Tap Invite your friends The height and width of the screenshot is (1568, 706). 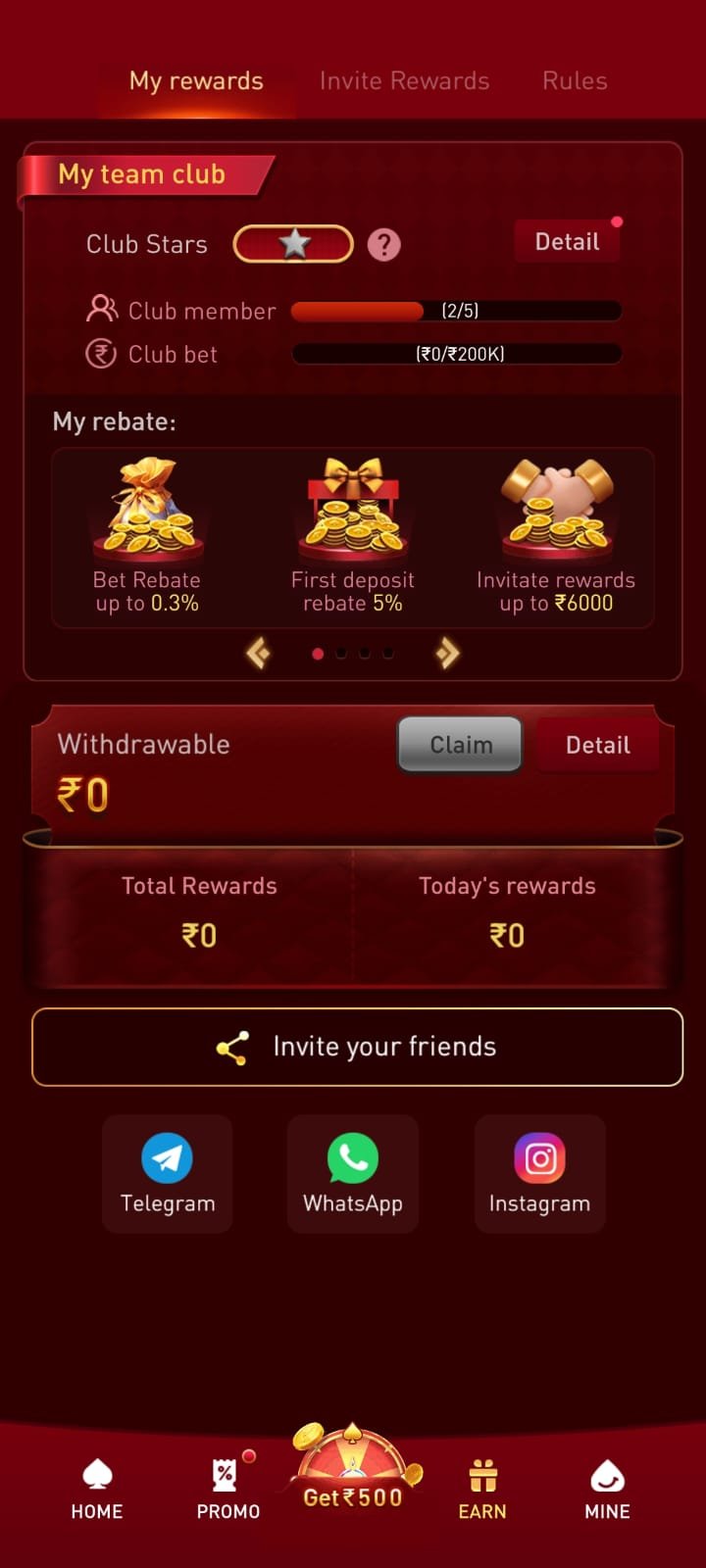(x=353, y=1046)
